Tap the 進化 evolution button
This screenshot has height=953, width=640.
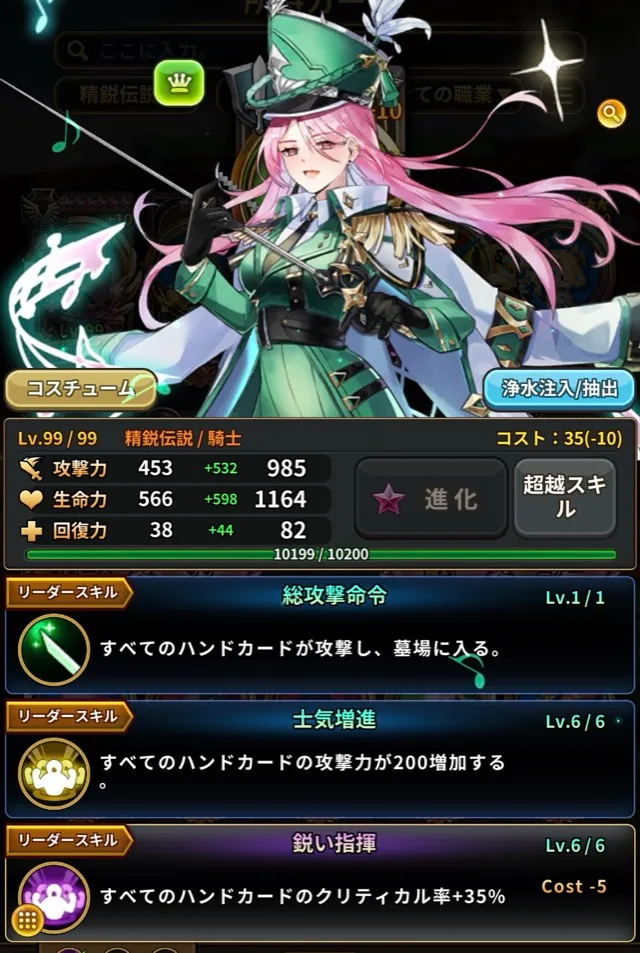tap(431, 499)
